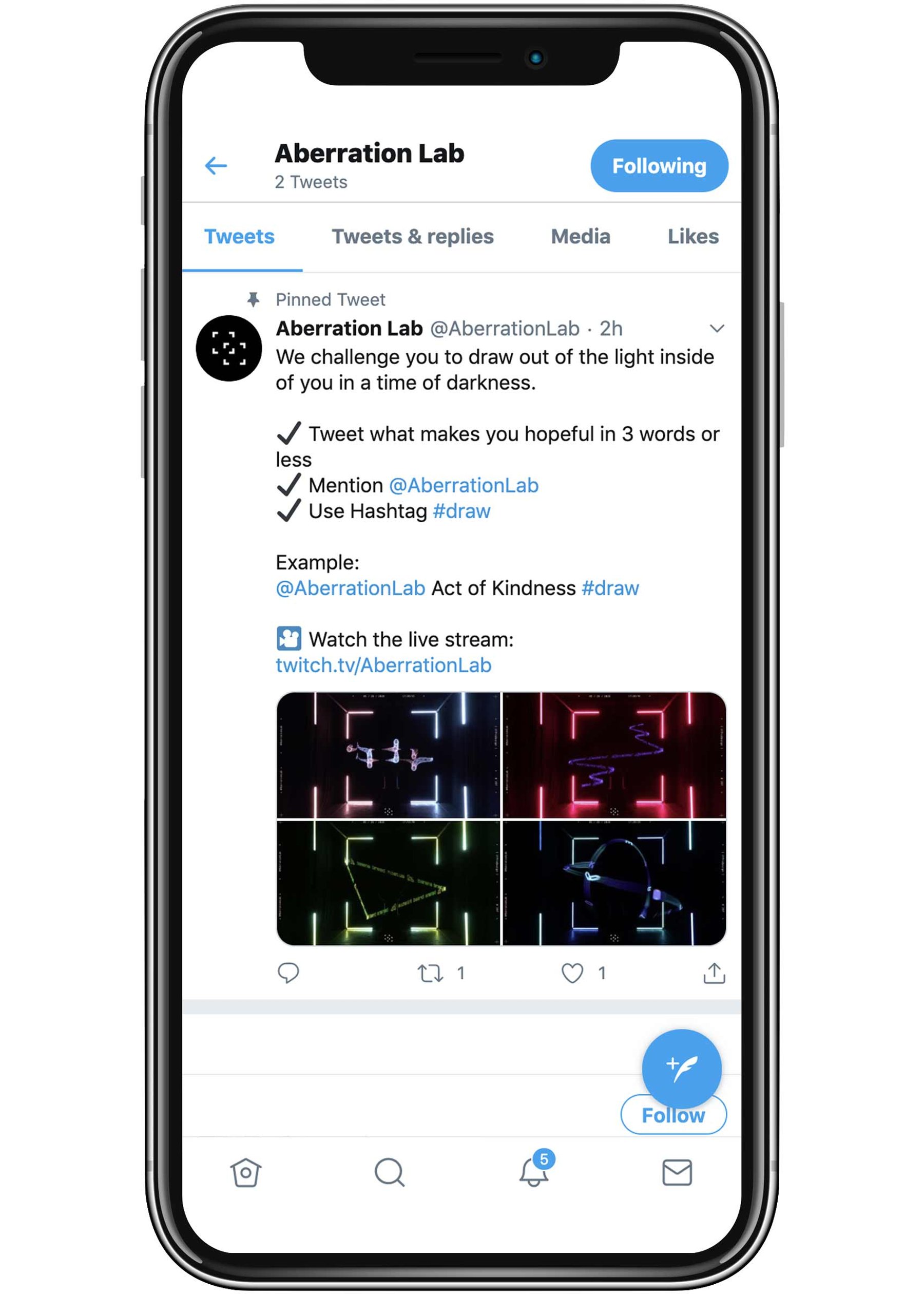
Task: Open the messages envelope
Action: 677,1172
